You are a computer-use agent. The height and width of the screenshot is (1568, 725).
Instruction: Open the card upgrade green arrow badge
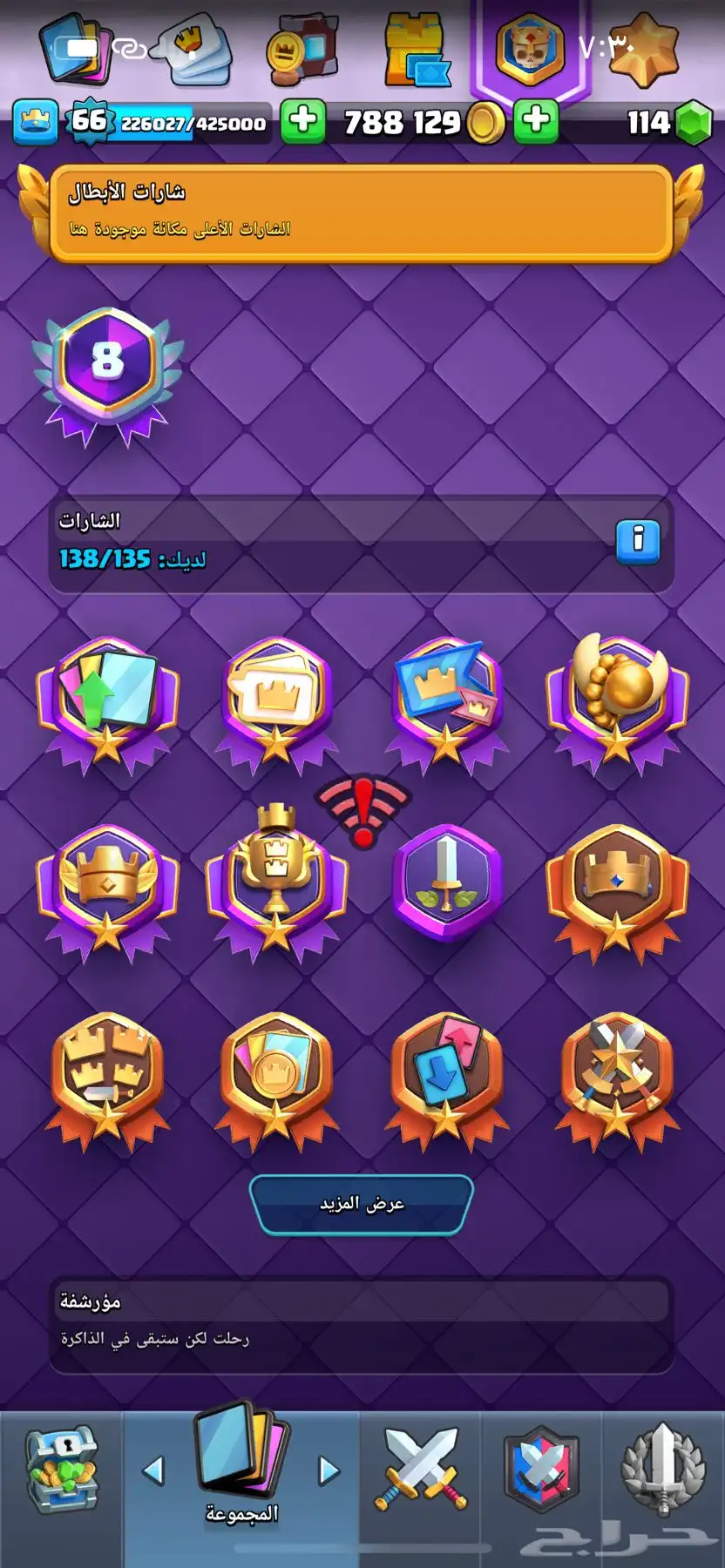click(107, 697)
